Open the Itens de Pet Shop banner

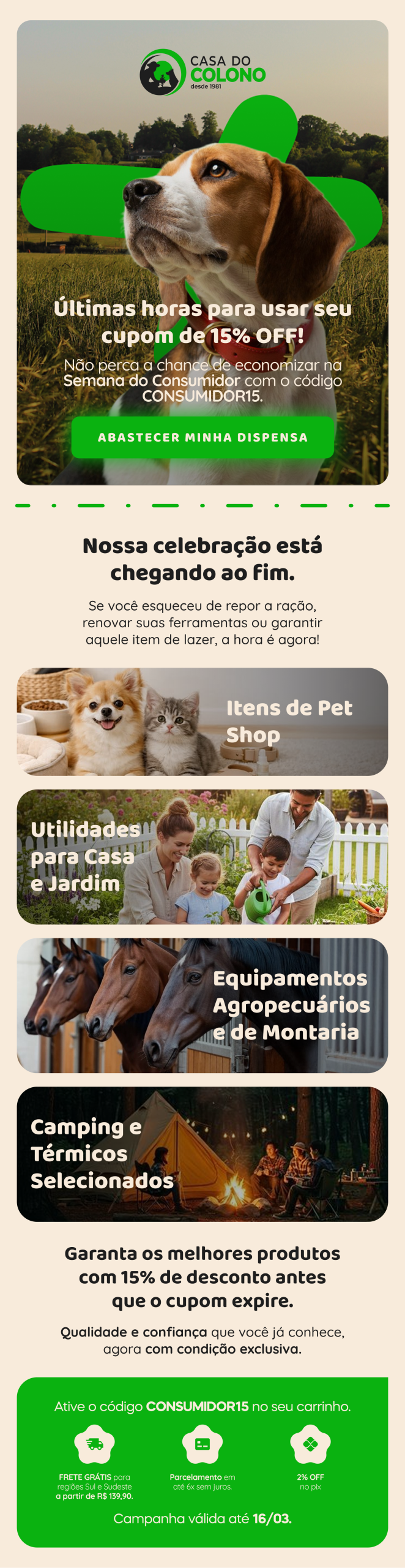tap(202, 722)
